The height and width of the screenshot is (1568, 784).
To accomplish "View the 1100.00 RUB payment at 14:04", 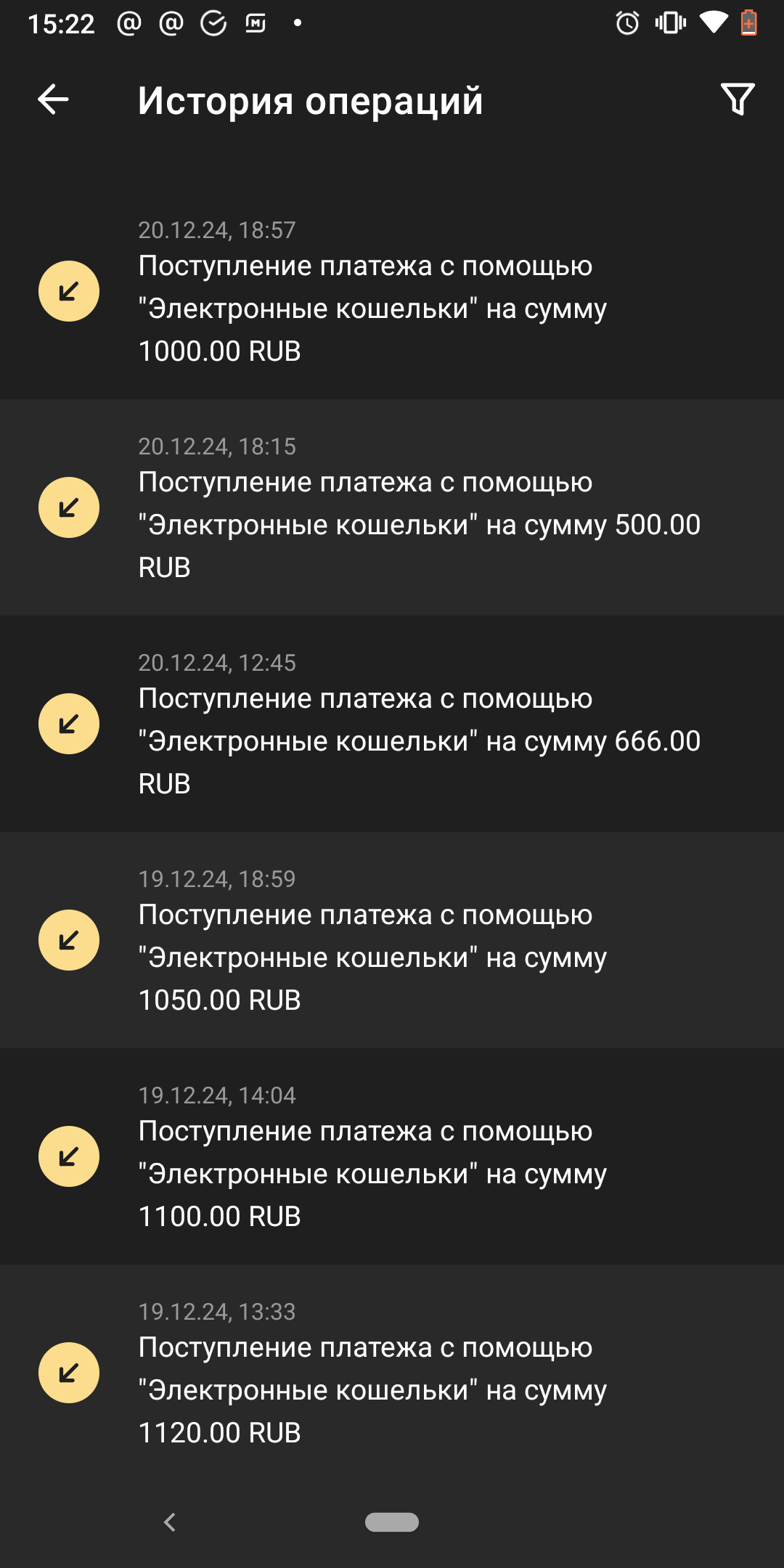I will click(392, 1157).
